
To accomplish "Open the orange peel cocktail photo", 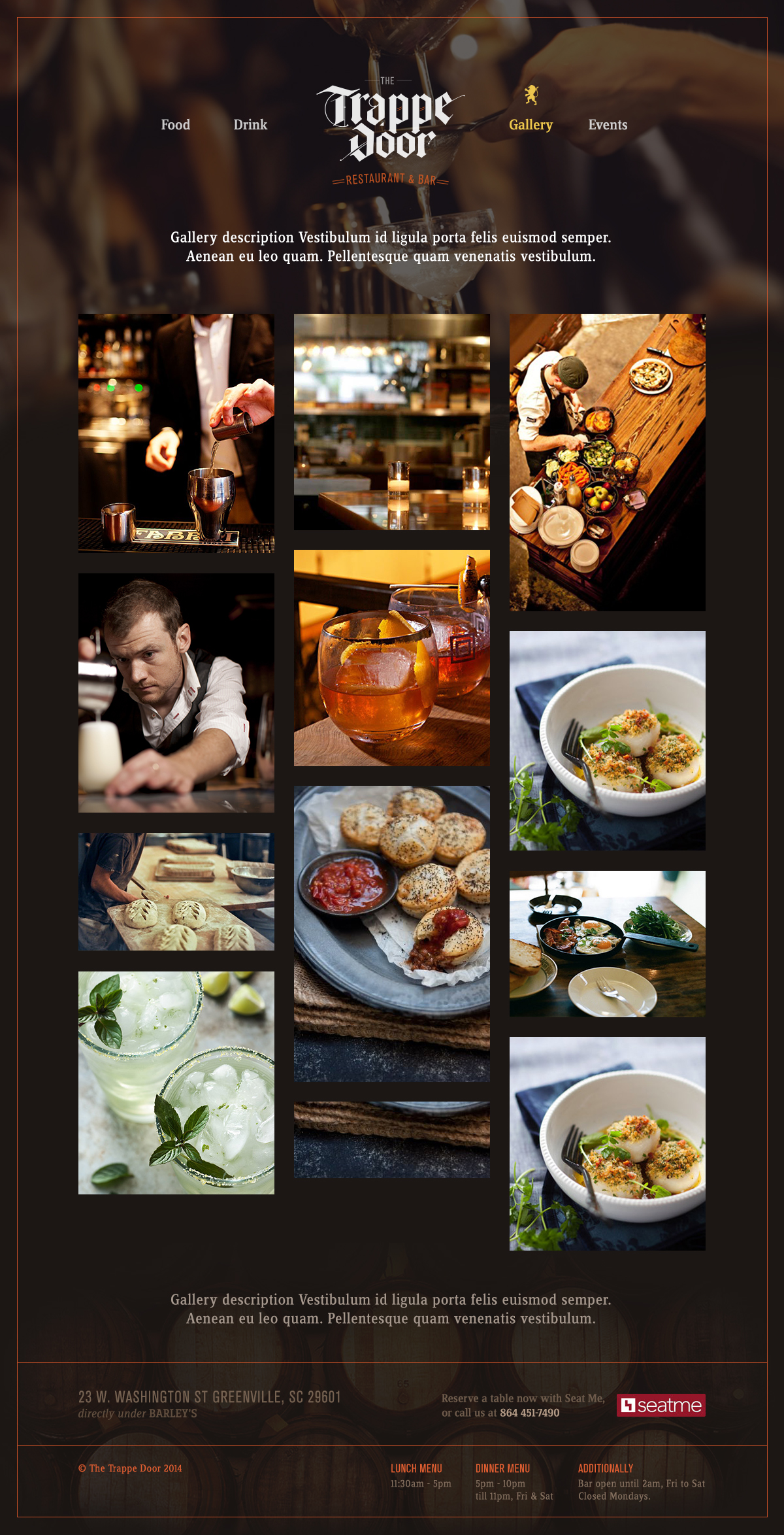I will pos(392,658).
